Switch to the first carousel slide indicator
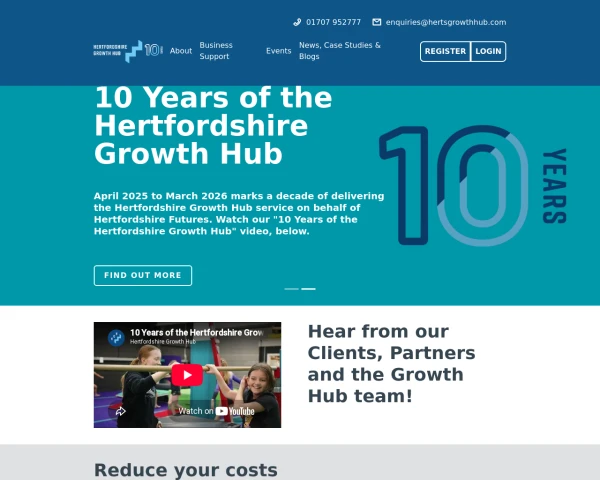Screen dimensions: 600x480 292,289
